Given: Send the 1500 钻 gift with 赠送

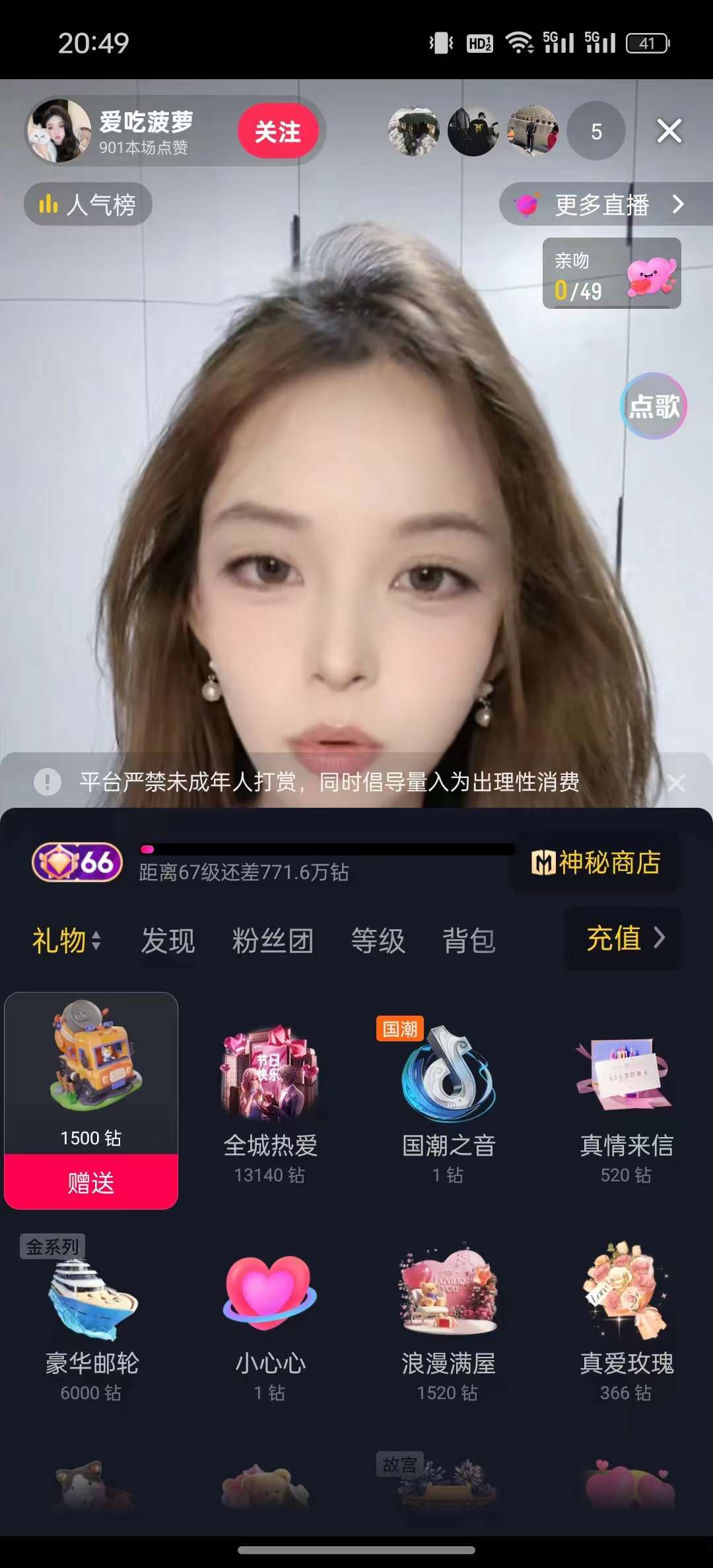Looking at the screenshot, I should [91, 1182].
